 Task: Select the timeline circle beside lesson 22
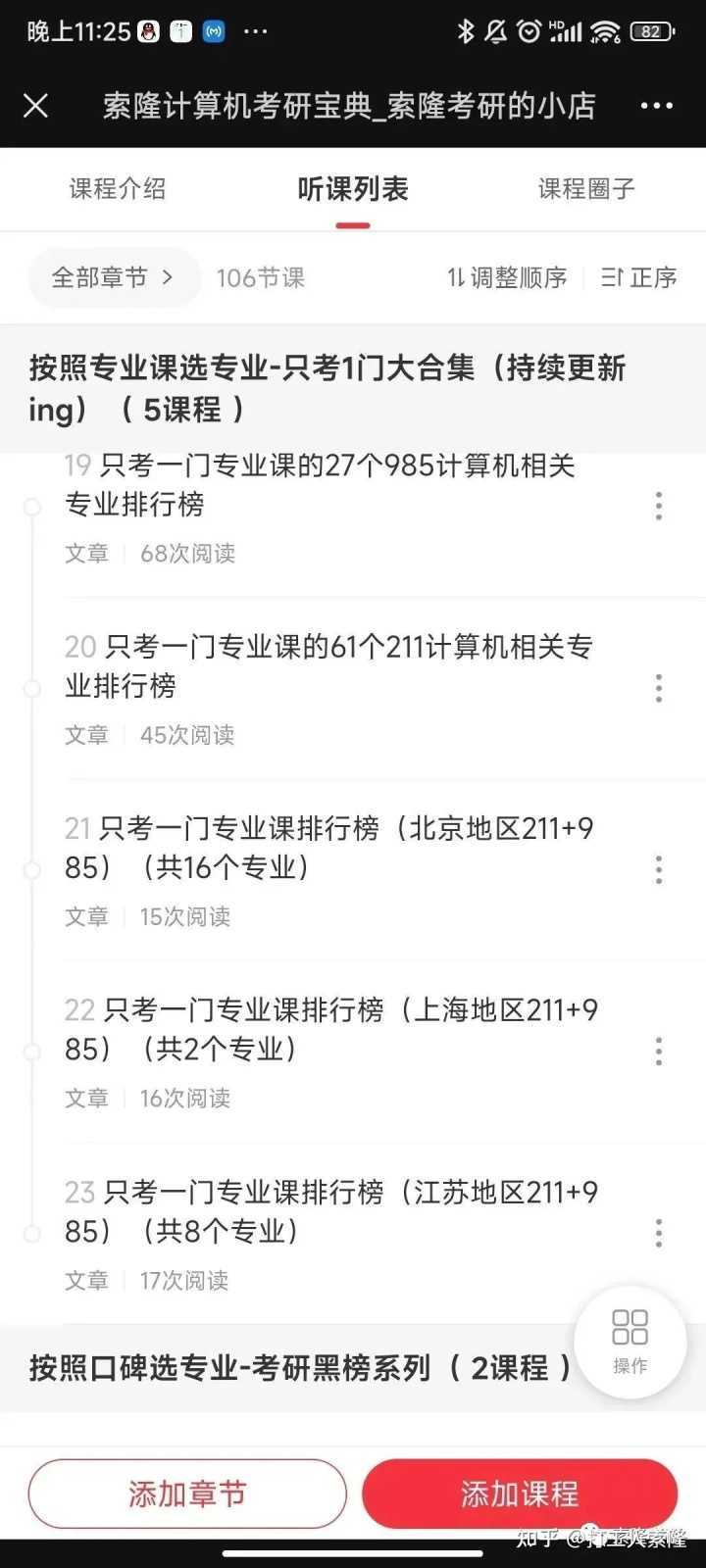point(32,1050)
